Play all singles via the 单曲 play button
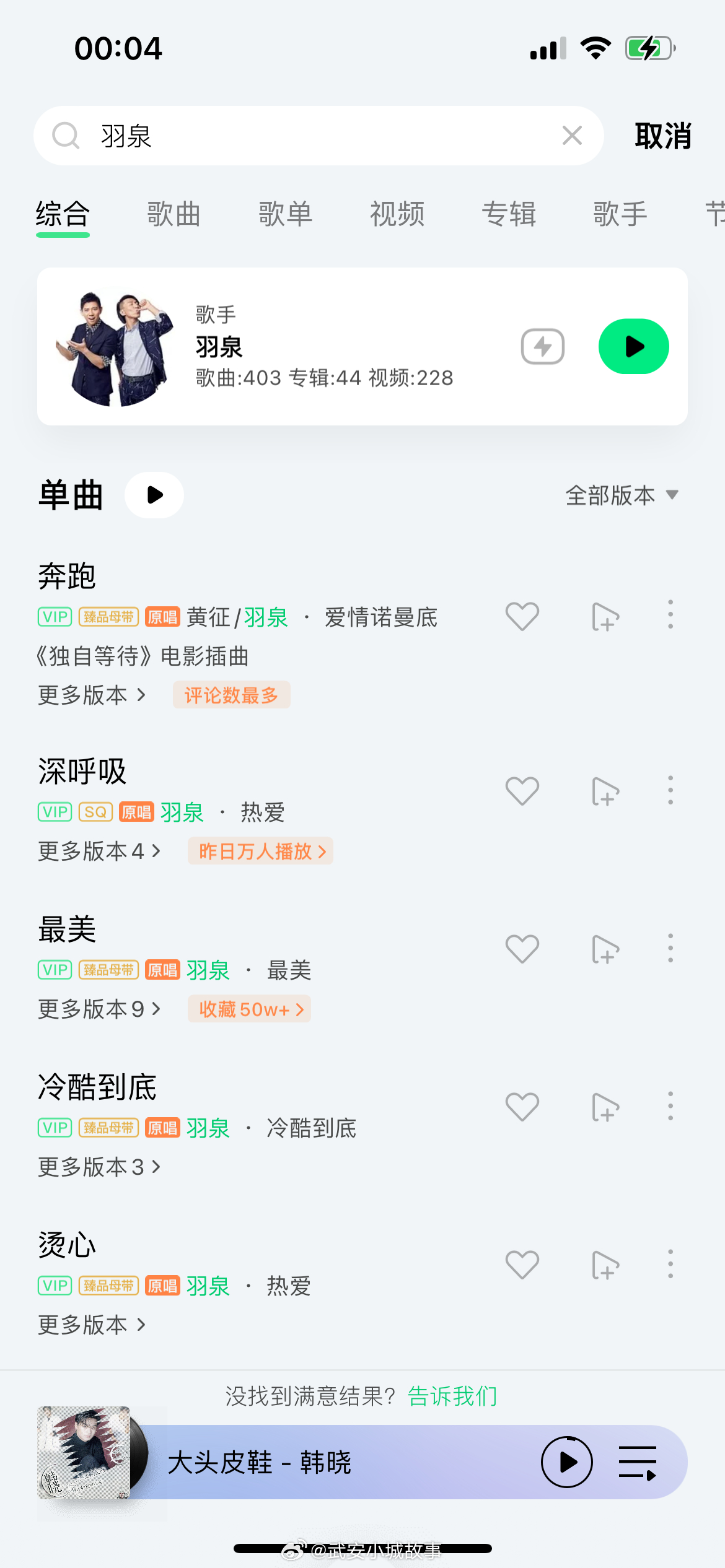This screenshot has width=725, height=1568. pos(154,495)
